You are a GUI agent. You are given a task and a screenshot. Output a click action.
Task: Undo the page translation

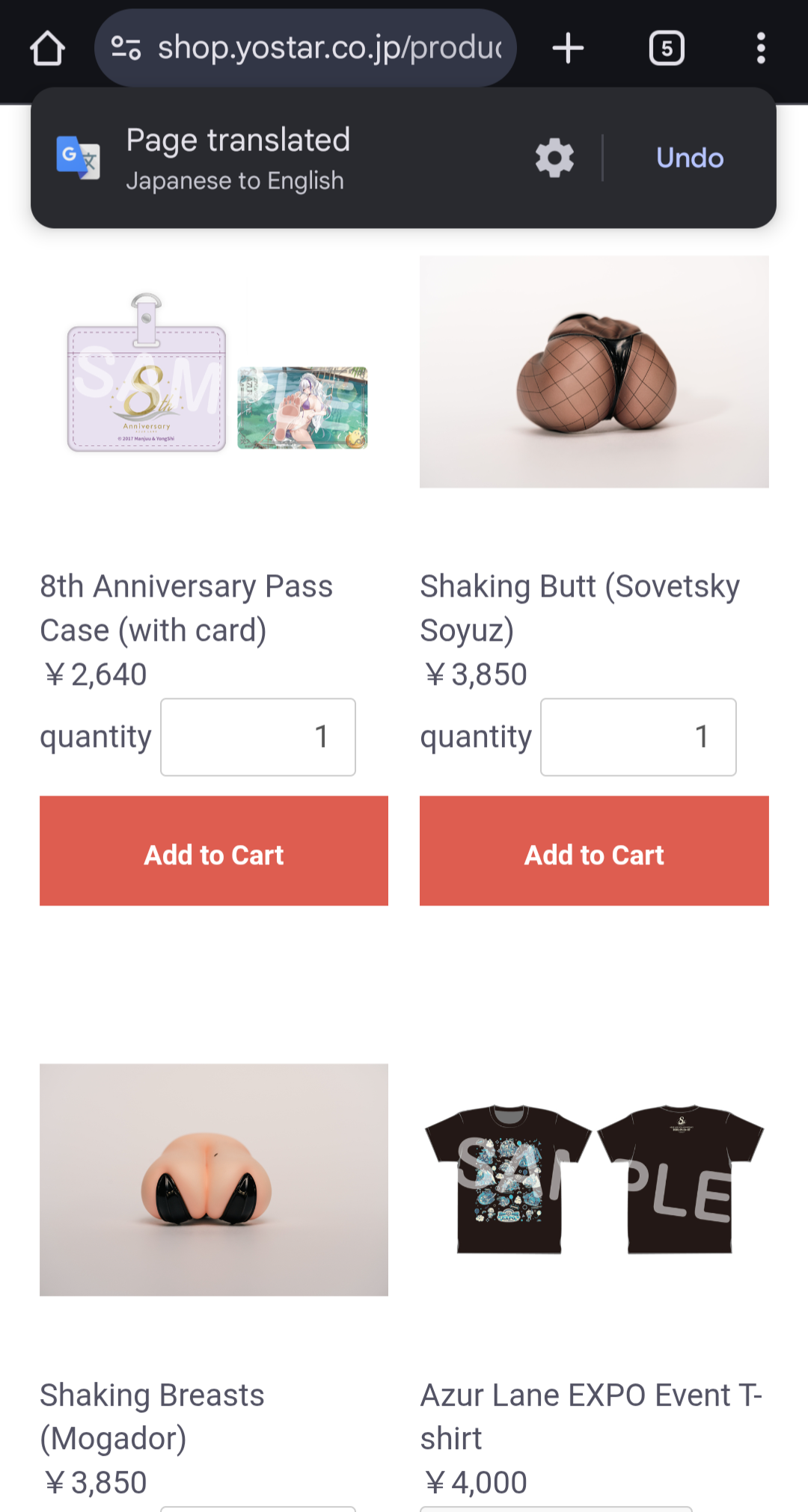pos(690,158)
